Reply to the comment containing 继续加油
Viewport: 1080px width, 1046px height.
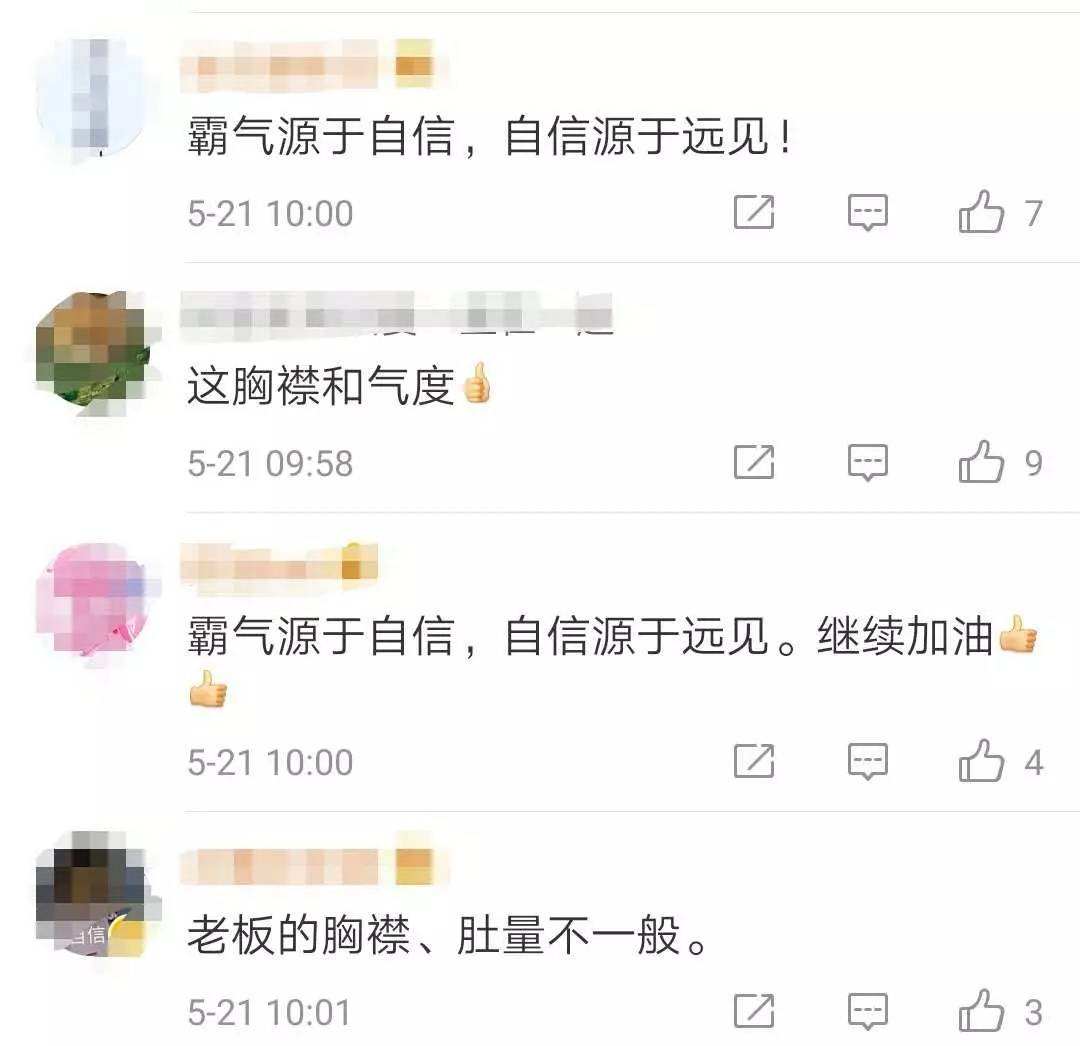click(867, 762)
